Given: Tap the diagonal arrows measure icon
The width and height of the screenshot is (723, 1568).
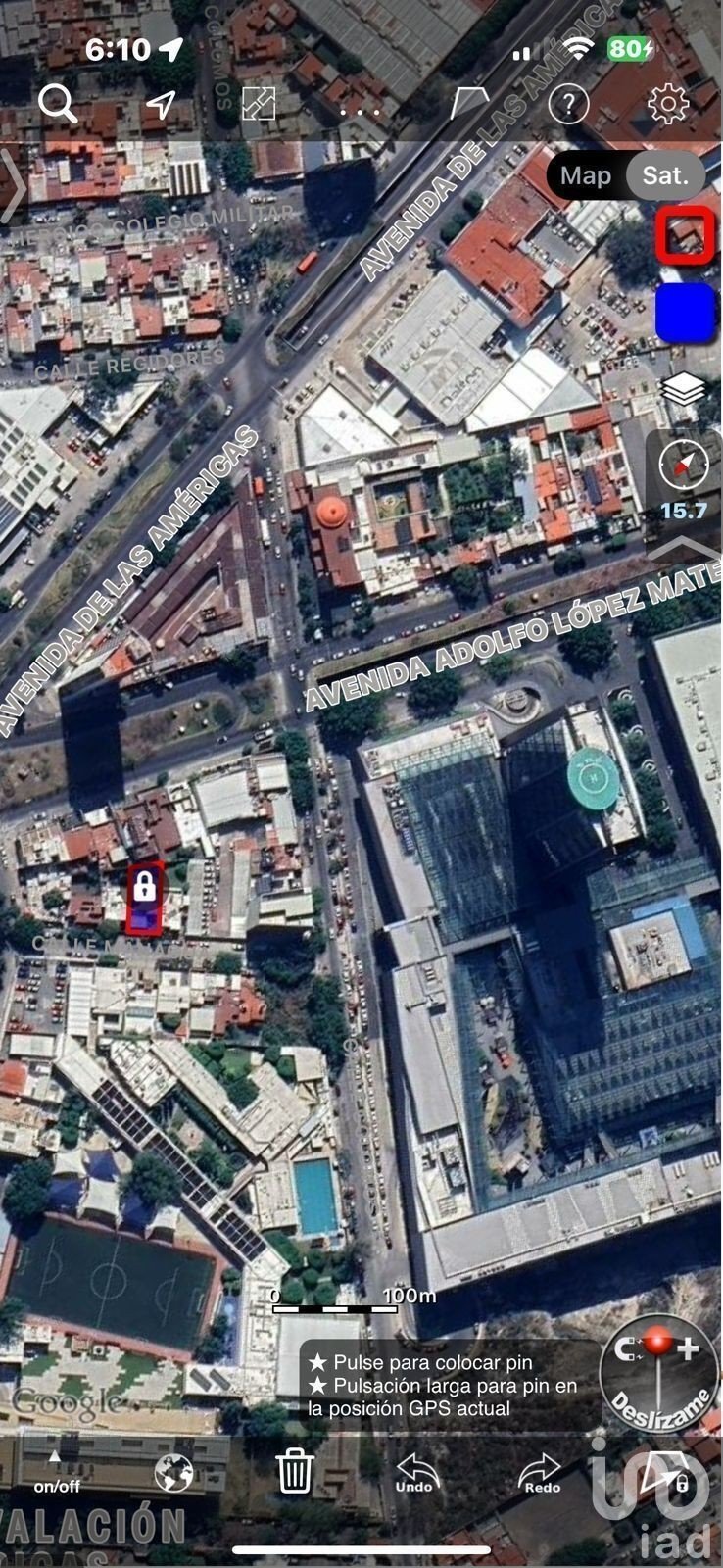Looking at the screenshot, I should (x=259, y=103).
